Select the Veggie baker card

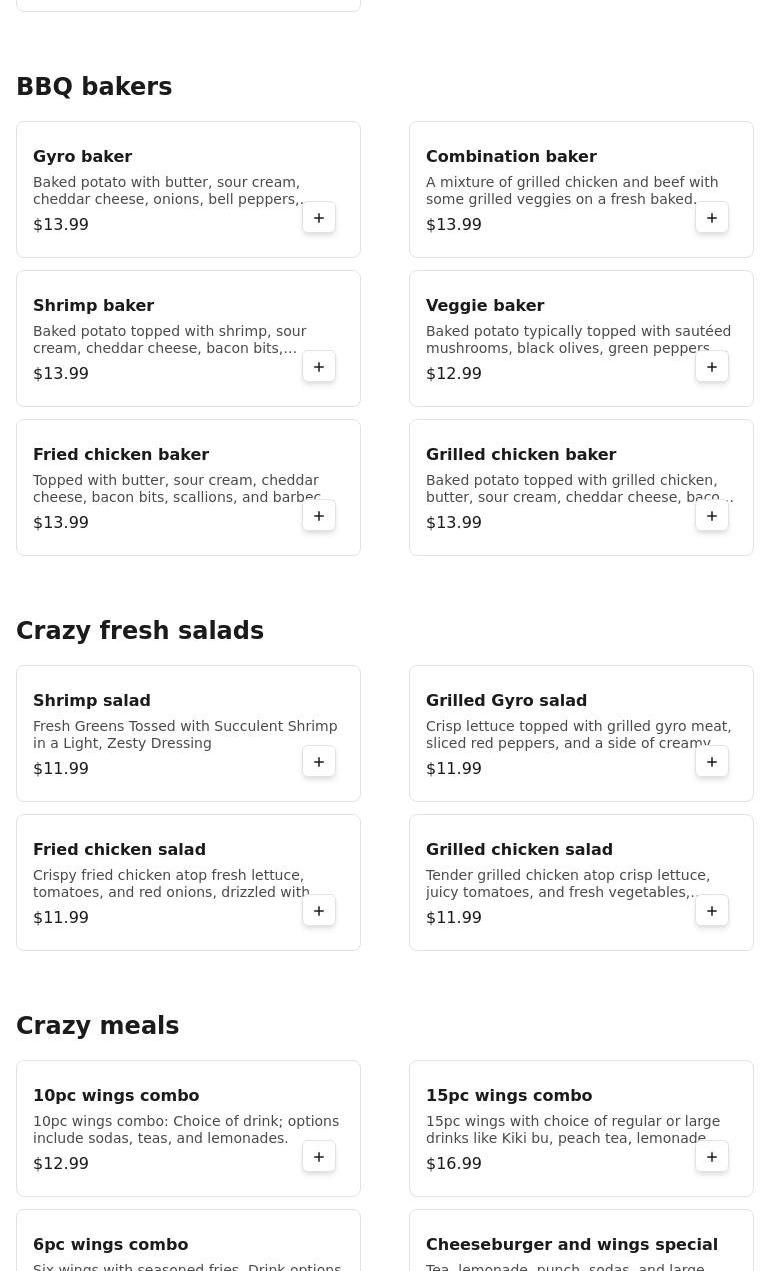tap(581, 338)
